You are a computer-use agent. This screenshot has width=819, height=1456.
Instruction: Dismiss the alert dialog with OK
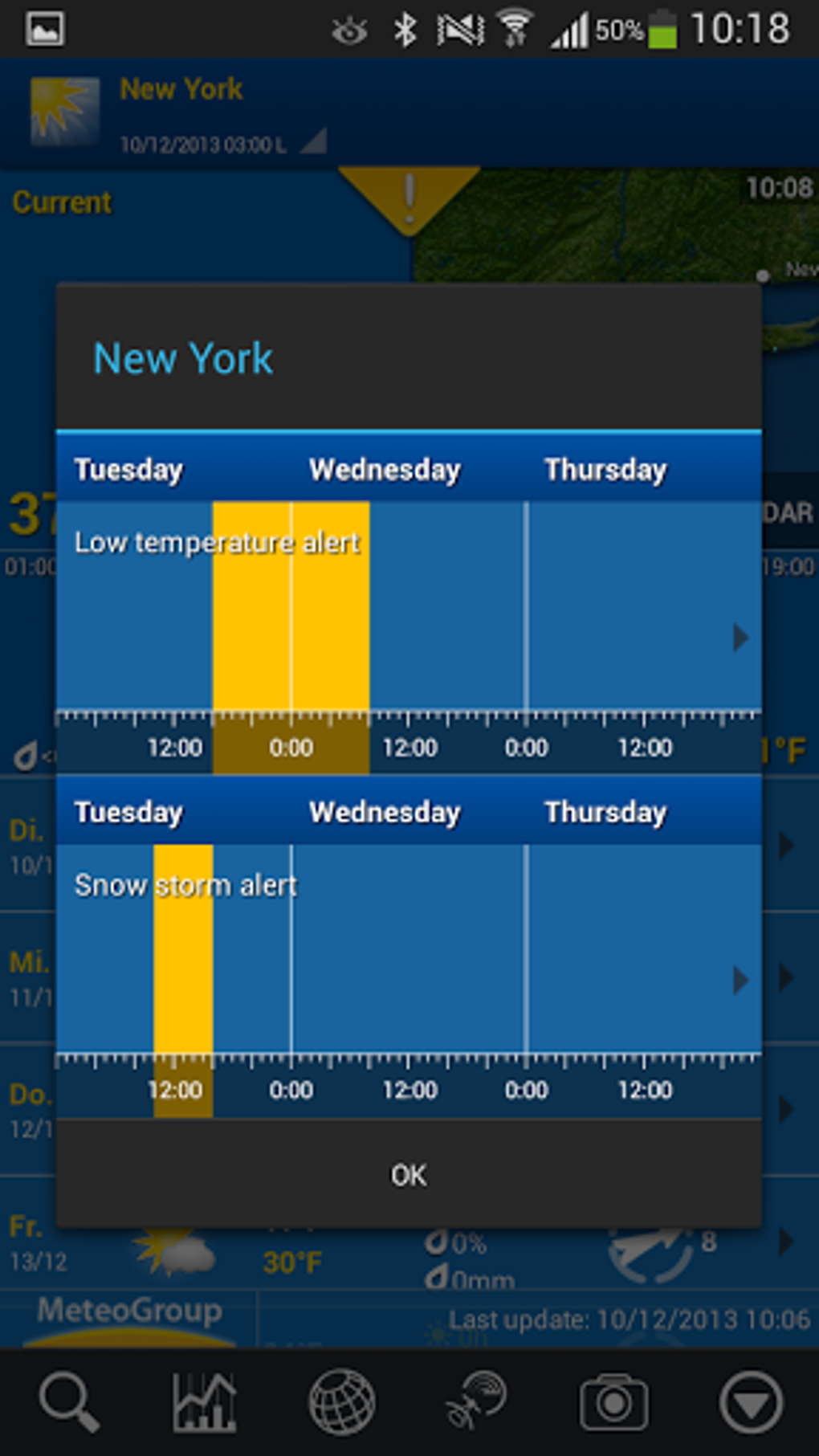coord(409,1175)
